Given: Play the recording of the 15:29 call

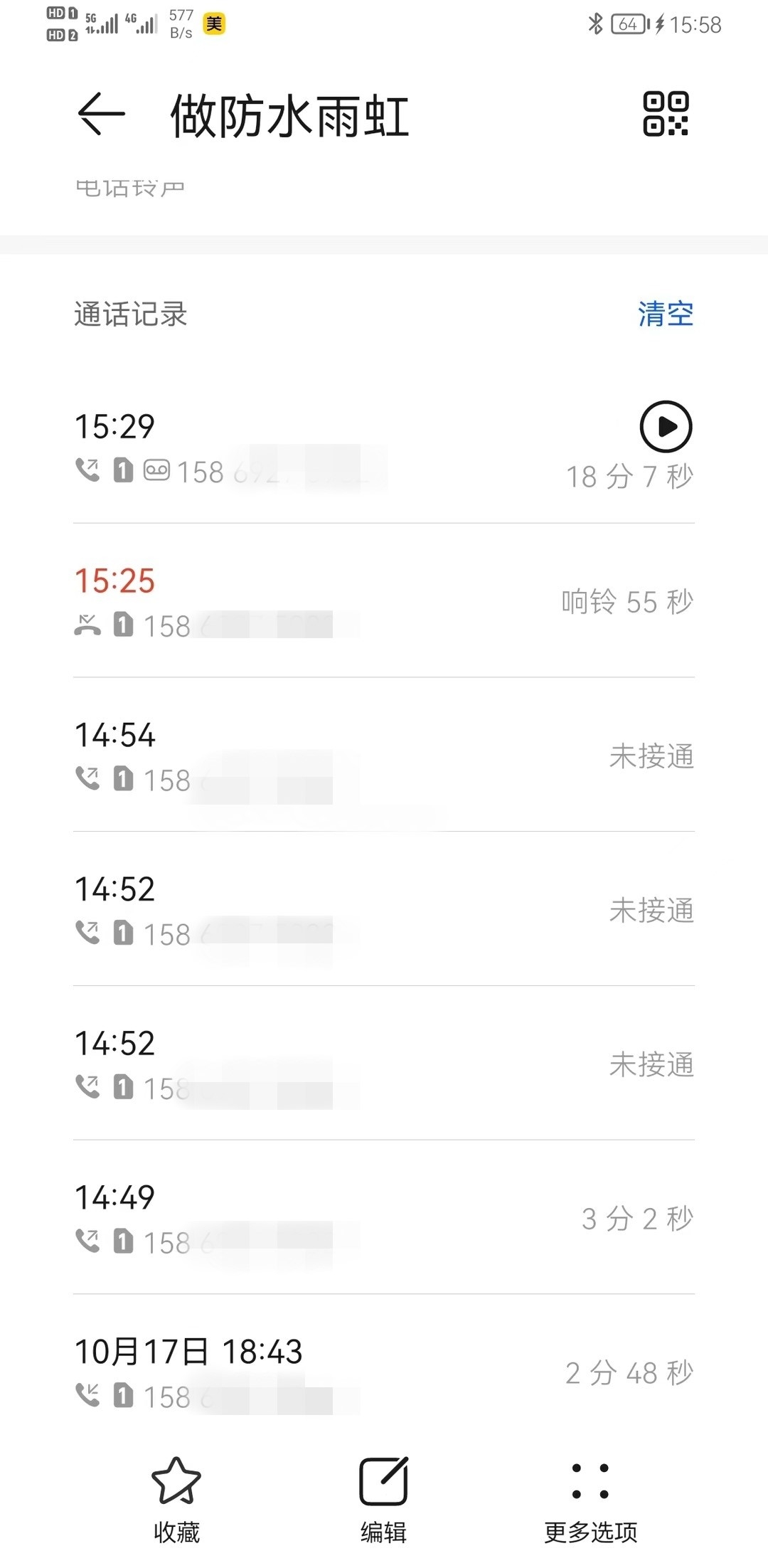Looking at the screenshot, I should (666, 427).
